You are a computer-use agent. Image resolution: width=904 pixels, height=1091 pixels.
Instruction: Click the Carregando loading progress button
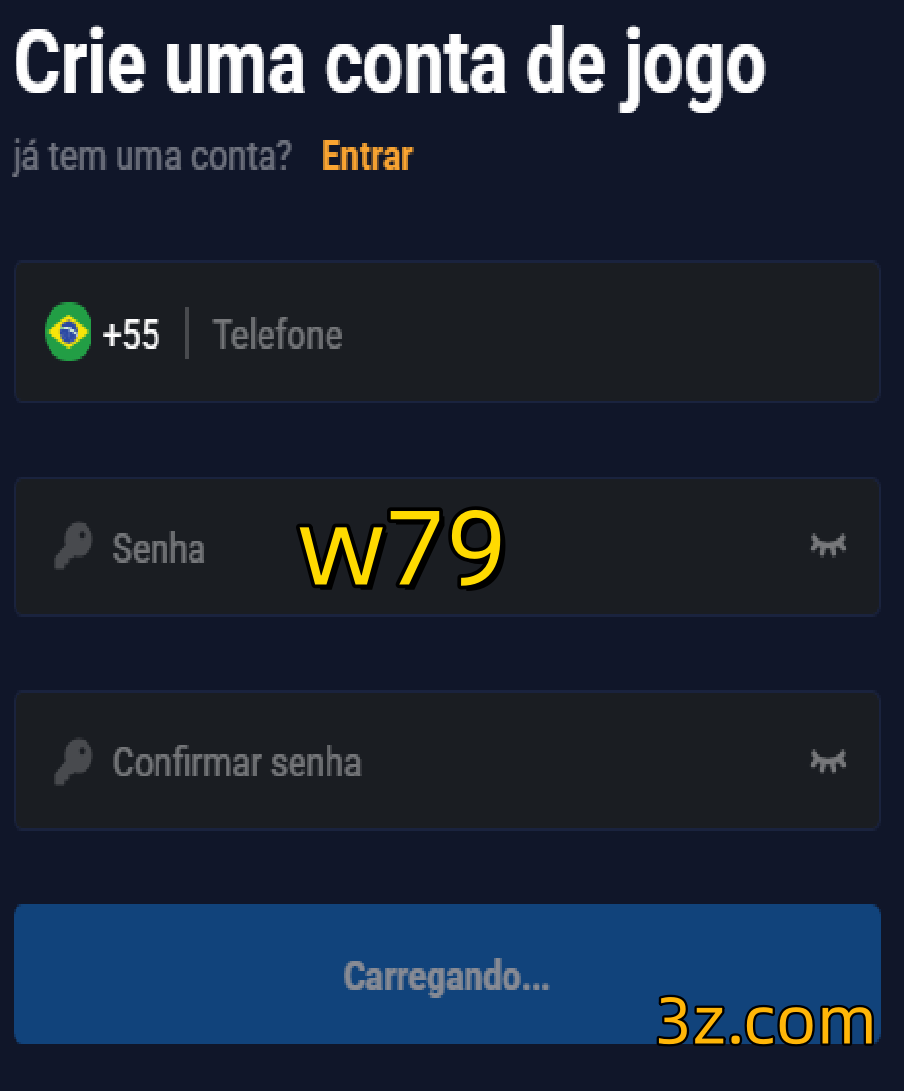(447, 973)
